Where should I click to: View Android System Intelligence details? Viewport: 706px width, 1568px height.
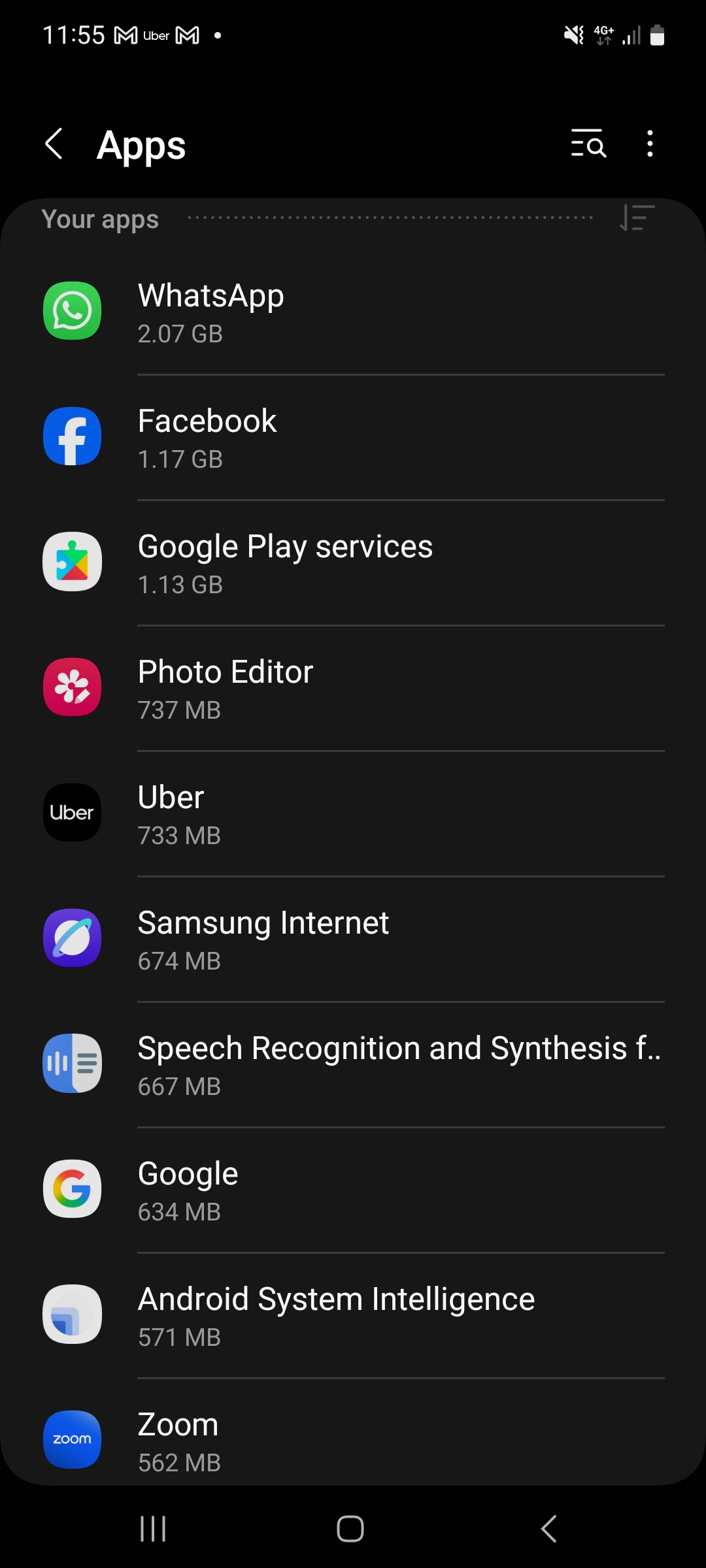[353, 1315]
